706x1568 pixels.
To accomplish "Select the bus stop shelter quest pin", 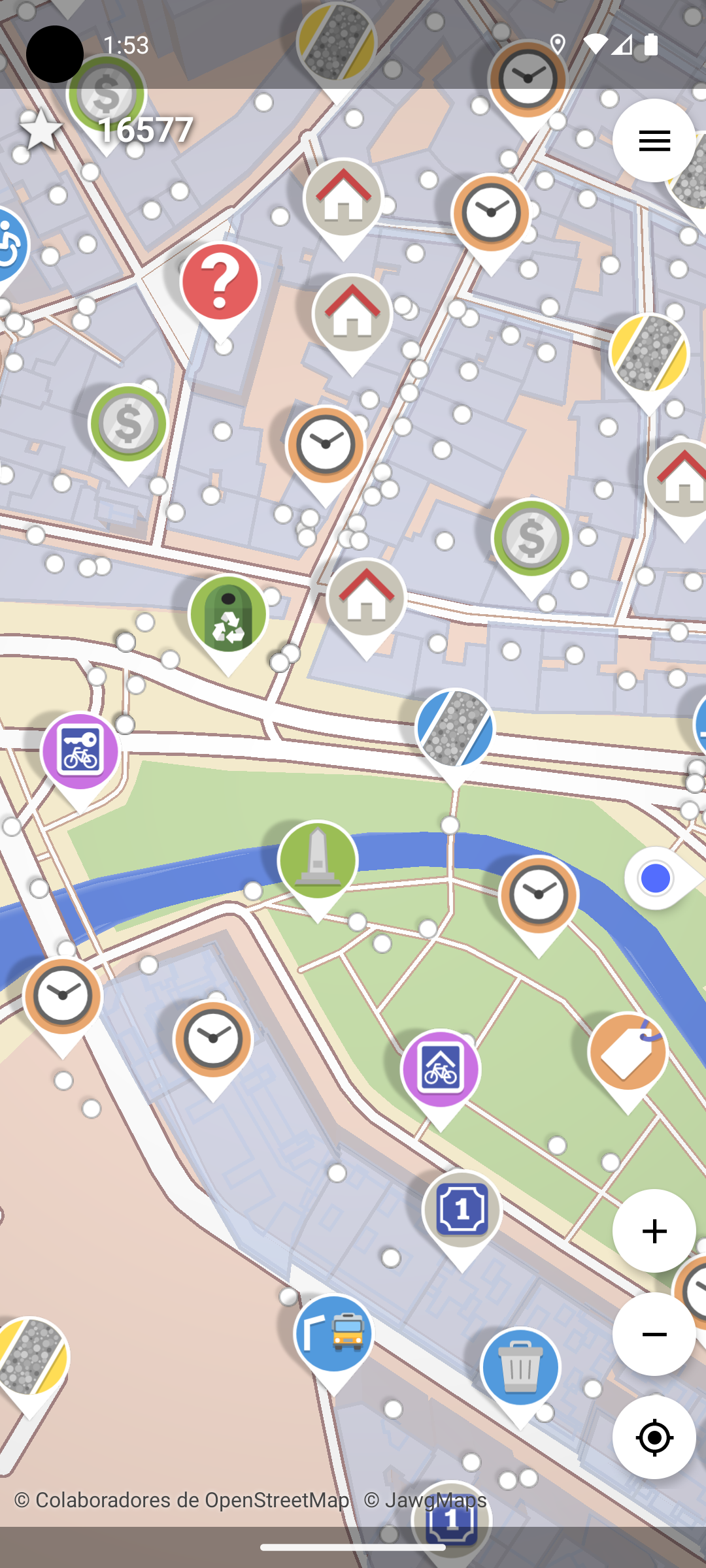I will point(334,1334).
